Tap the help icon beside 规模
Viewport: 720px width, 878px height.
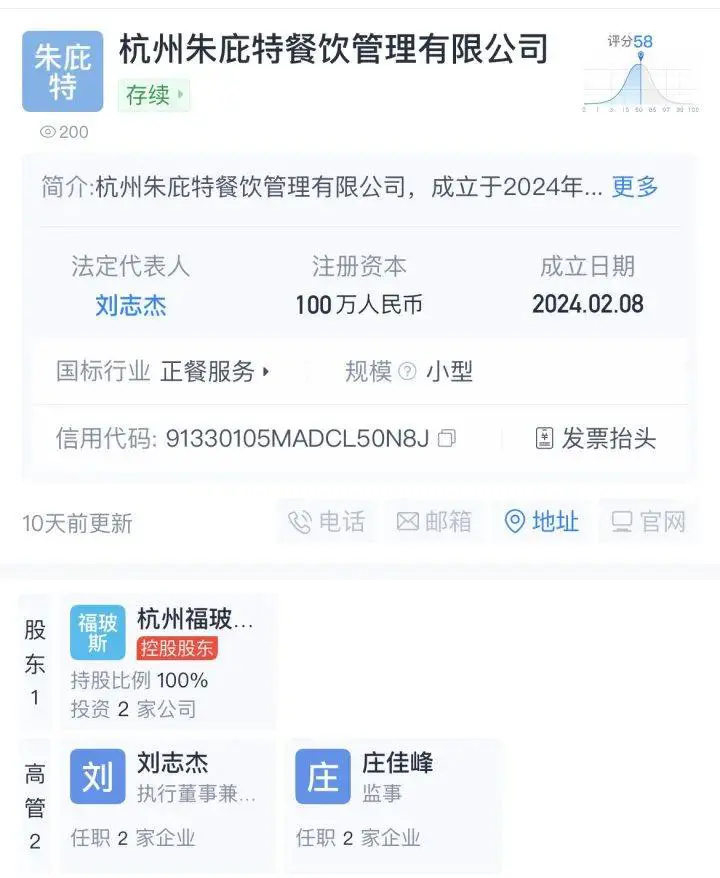(407, 372)
